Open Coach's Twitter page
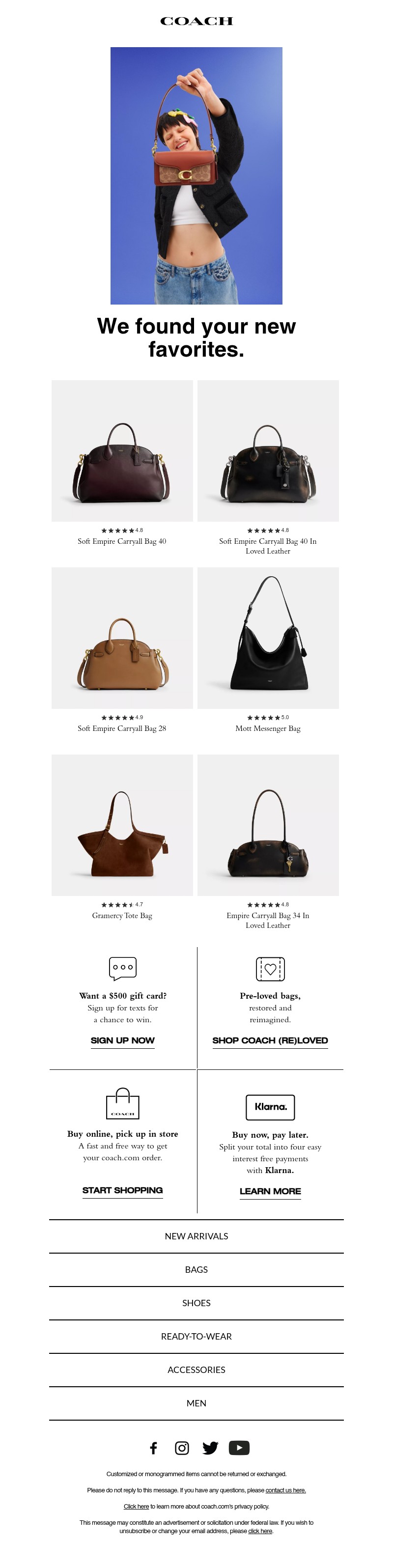The height and width of the screenshot is (1568, 393). pos(210,1448)
